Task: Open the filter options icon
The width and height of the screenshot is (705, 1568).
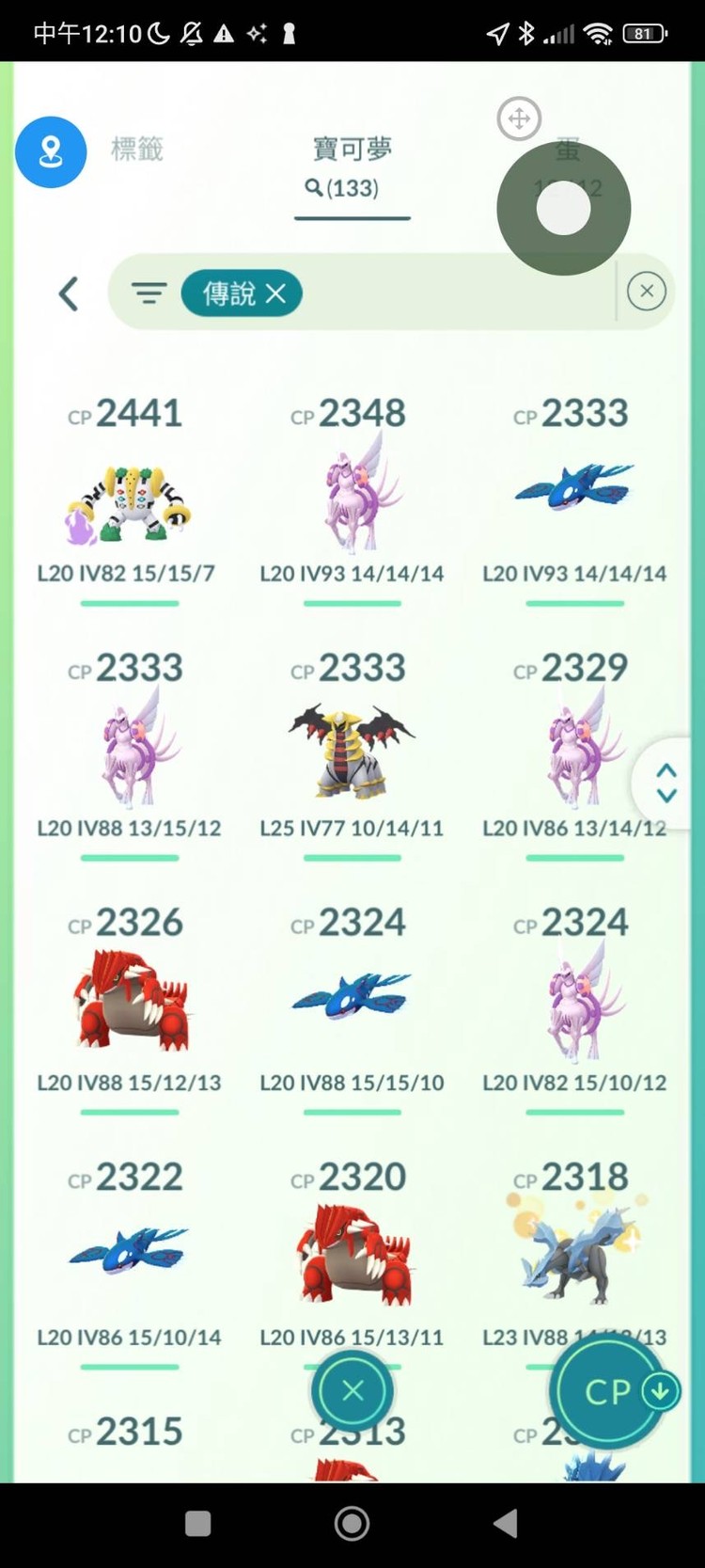Action: (x=149, y=293)
